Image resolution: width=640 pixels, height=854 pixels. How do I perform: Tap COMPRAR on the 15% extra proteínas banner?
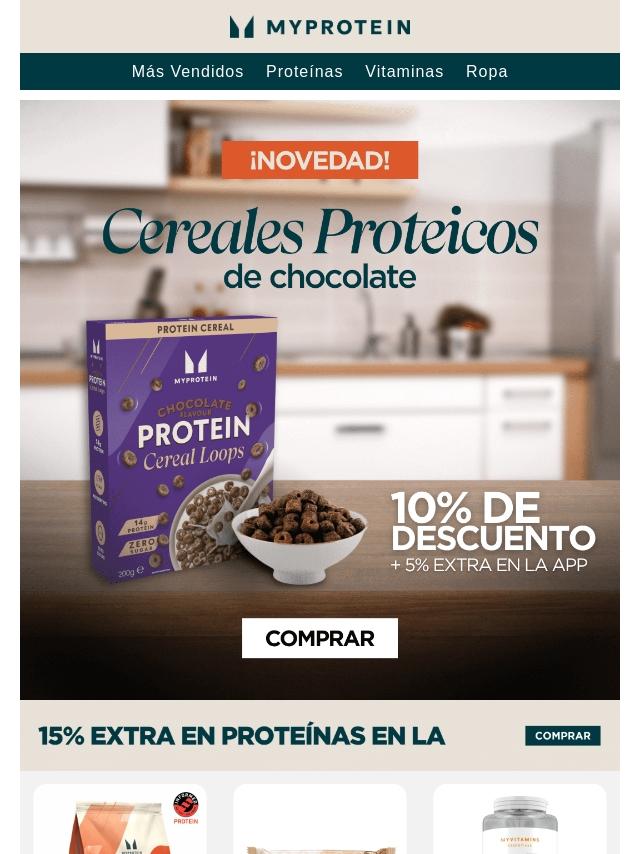(x=562, y=736)
